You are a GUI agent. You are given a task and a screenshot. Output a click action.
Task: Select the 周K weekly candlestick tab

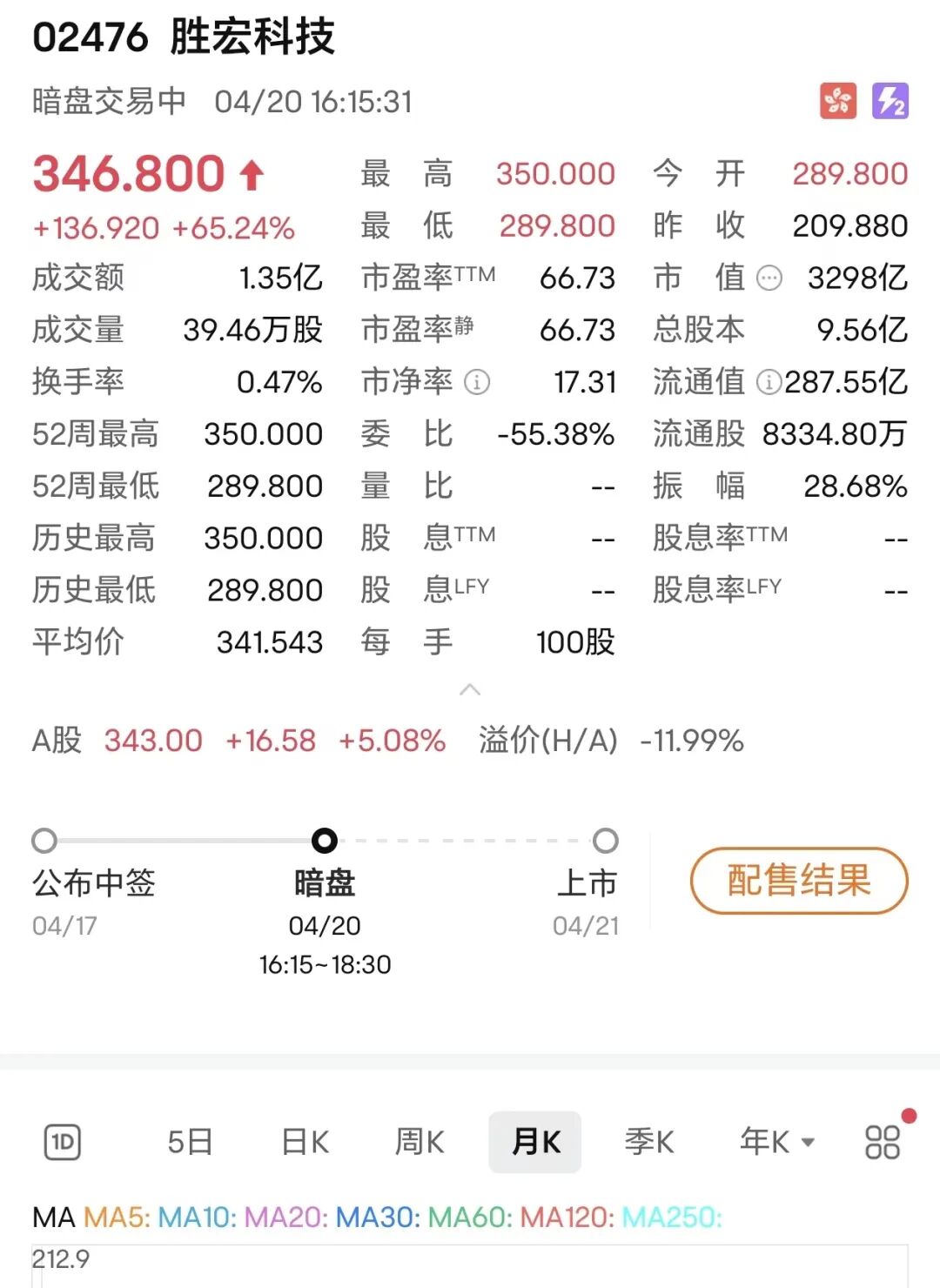pyautogui.click(x=420, y=1142)
